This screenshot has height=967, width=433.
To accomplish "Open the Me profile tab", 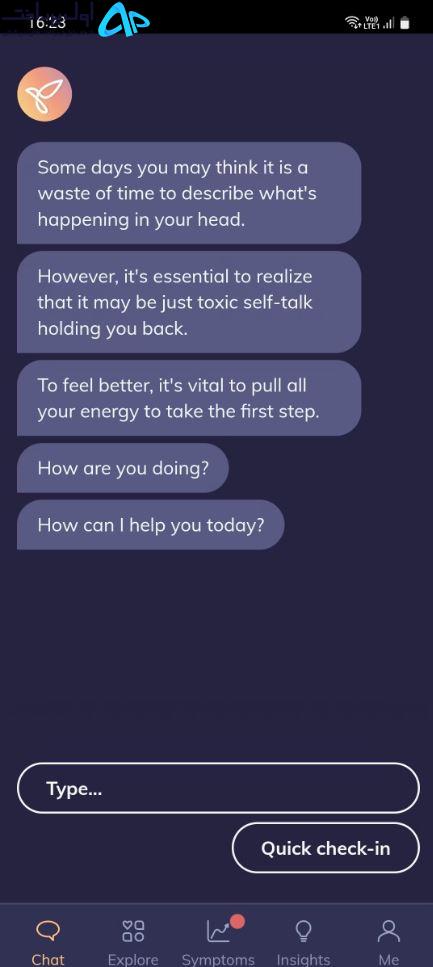I will tap(389, 942).
